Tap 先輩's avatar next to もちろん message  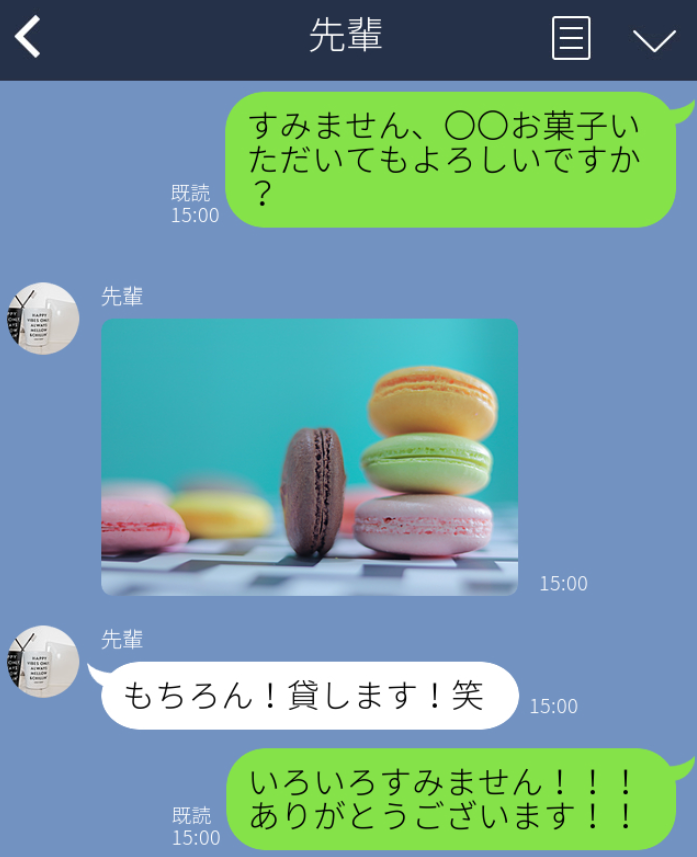(x=43, y=661)
